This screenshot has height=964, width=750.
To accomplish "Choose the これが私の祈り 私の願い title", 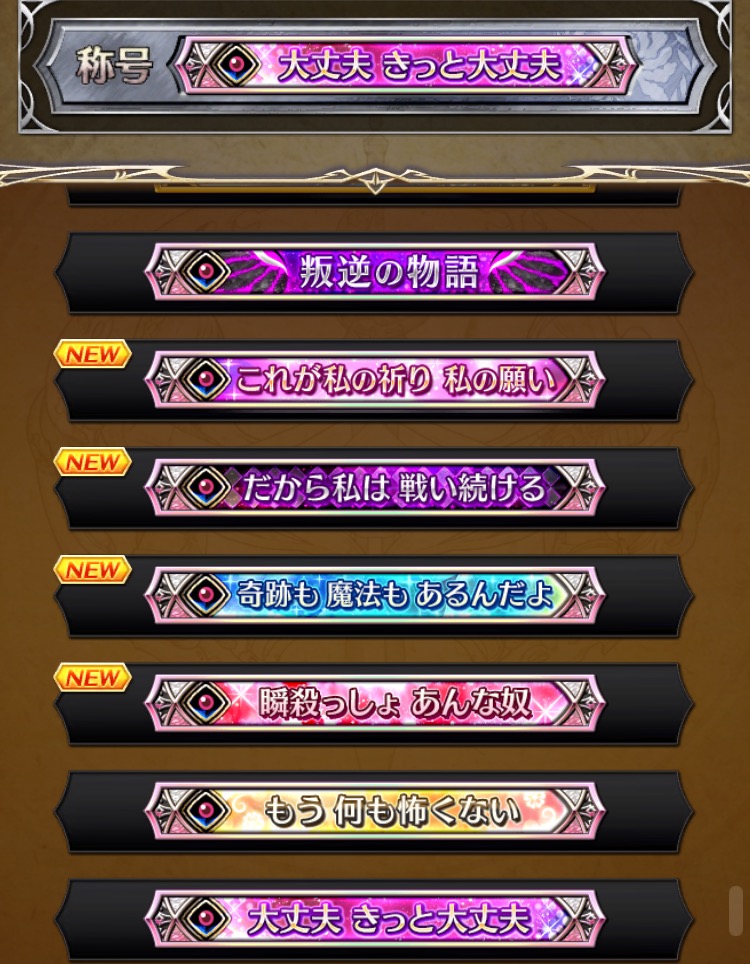I will click(x=375, y=380).
